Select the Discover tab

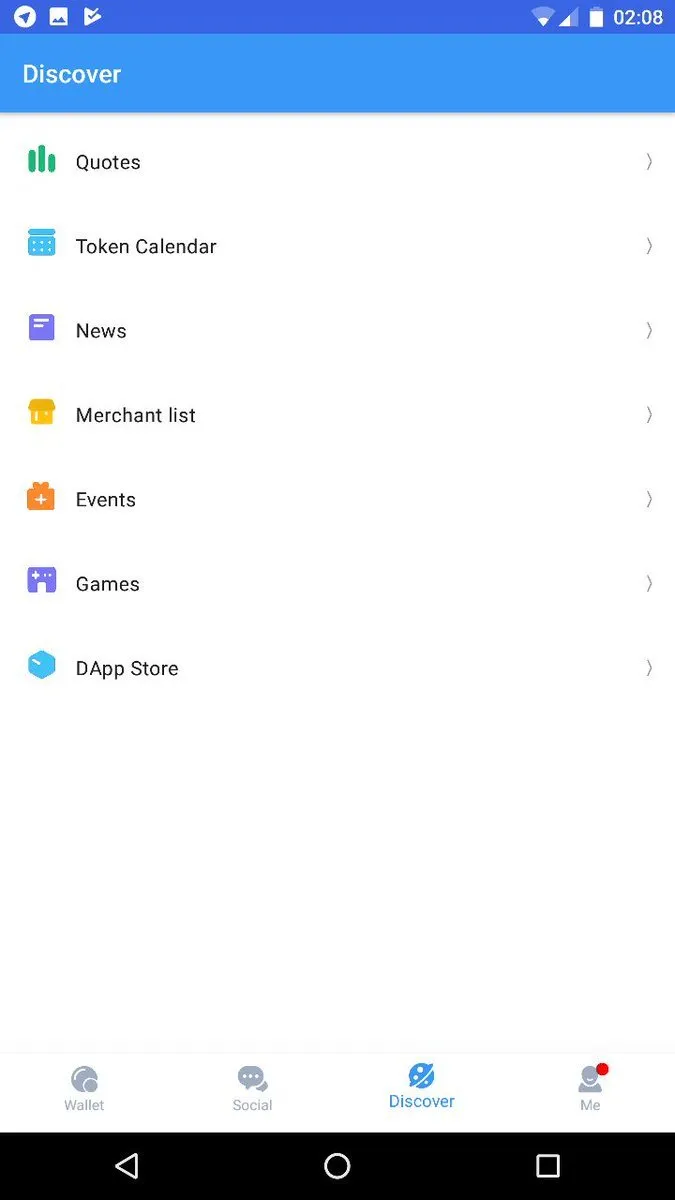pos(422,1087)
